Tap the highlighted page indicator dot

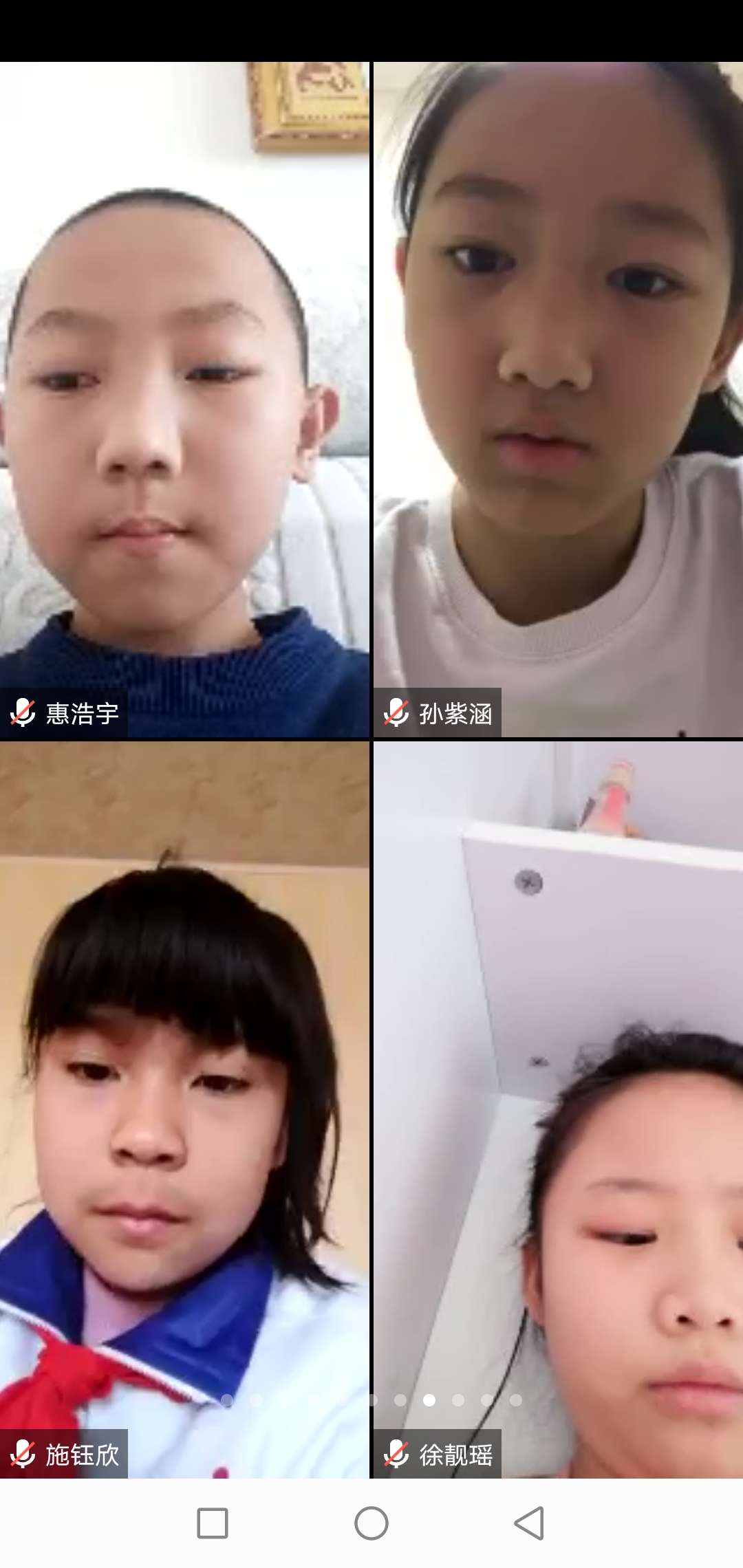[429, 1400]
